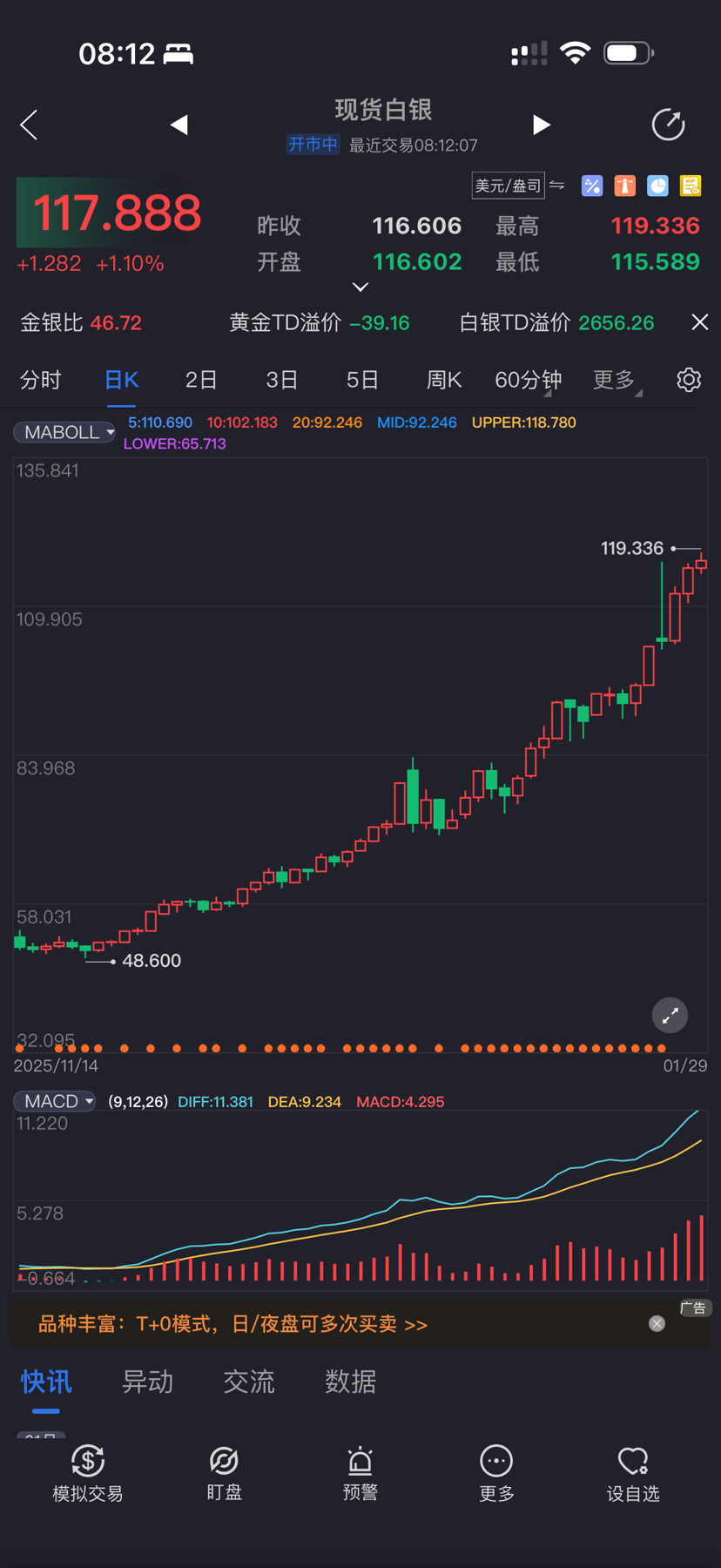Open the MACD indicator dropdown

point(55,1102)
